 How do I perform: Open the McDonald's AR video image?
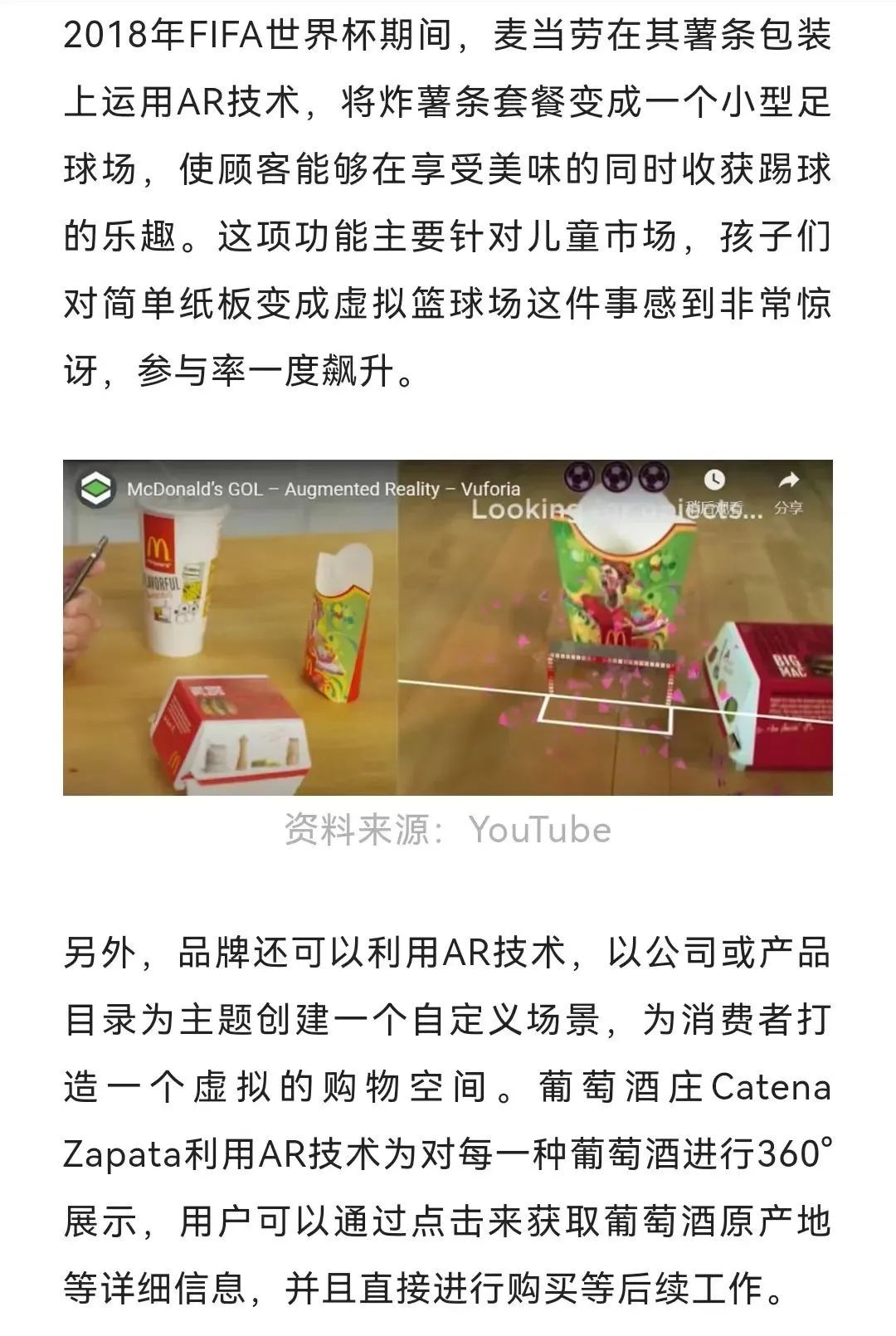click(448, 627)
